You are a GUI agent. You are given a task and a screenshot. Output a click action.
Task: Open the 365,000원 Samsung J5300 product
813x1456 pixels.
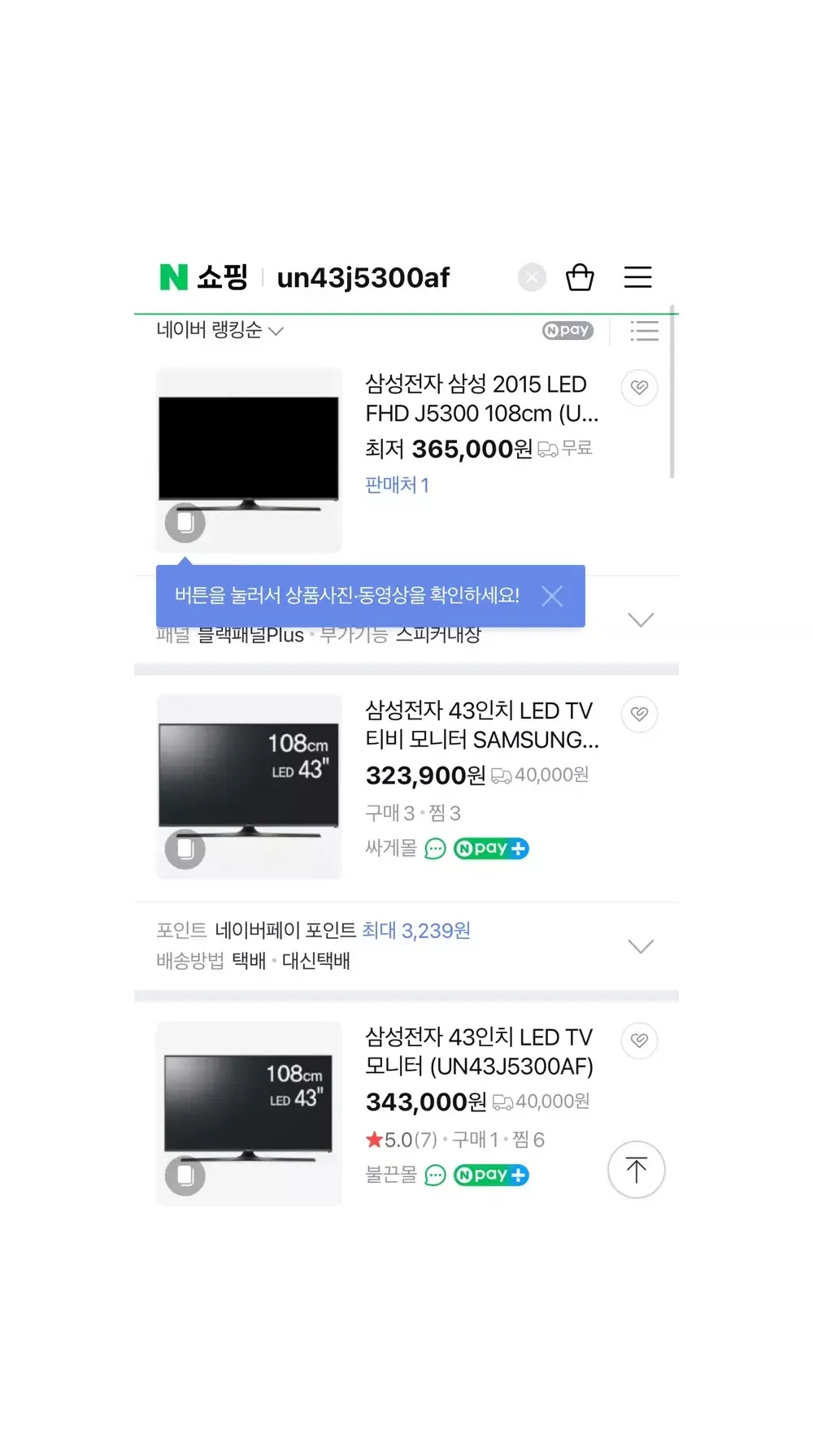pyautogui.click(x=480, y=398)
